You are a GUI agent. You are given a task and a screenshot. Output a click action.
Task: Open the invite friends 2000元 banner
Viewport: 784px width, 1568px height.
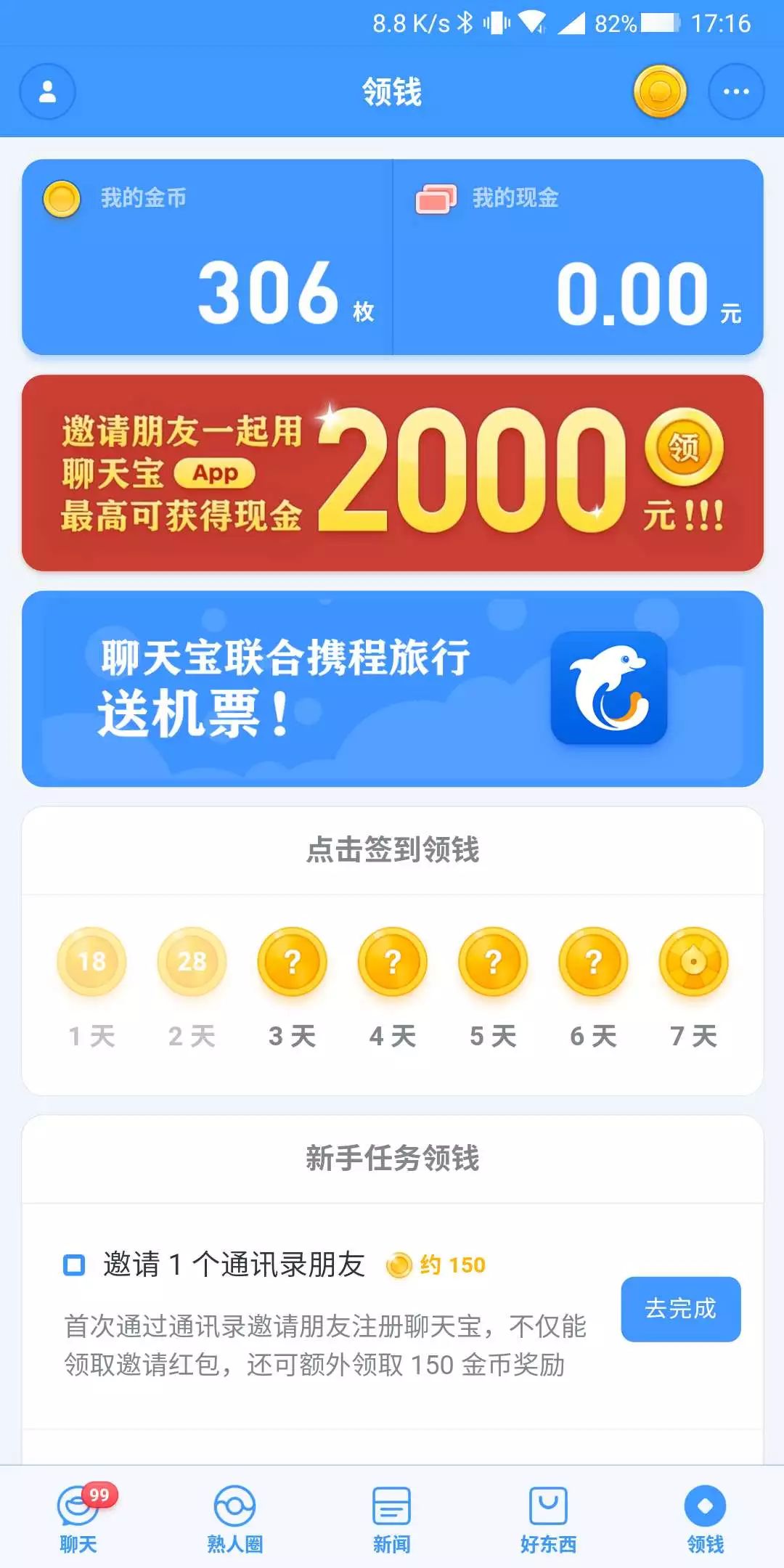click(392, 473)
